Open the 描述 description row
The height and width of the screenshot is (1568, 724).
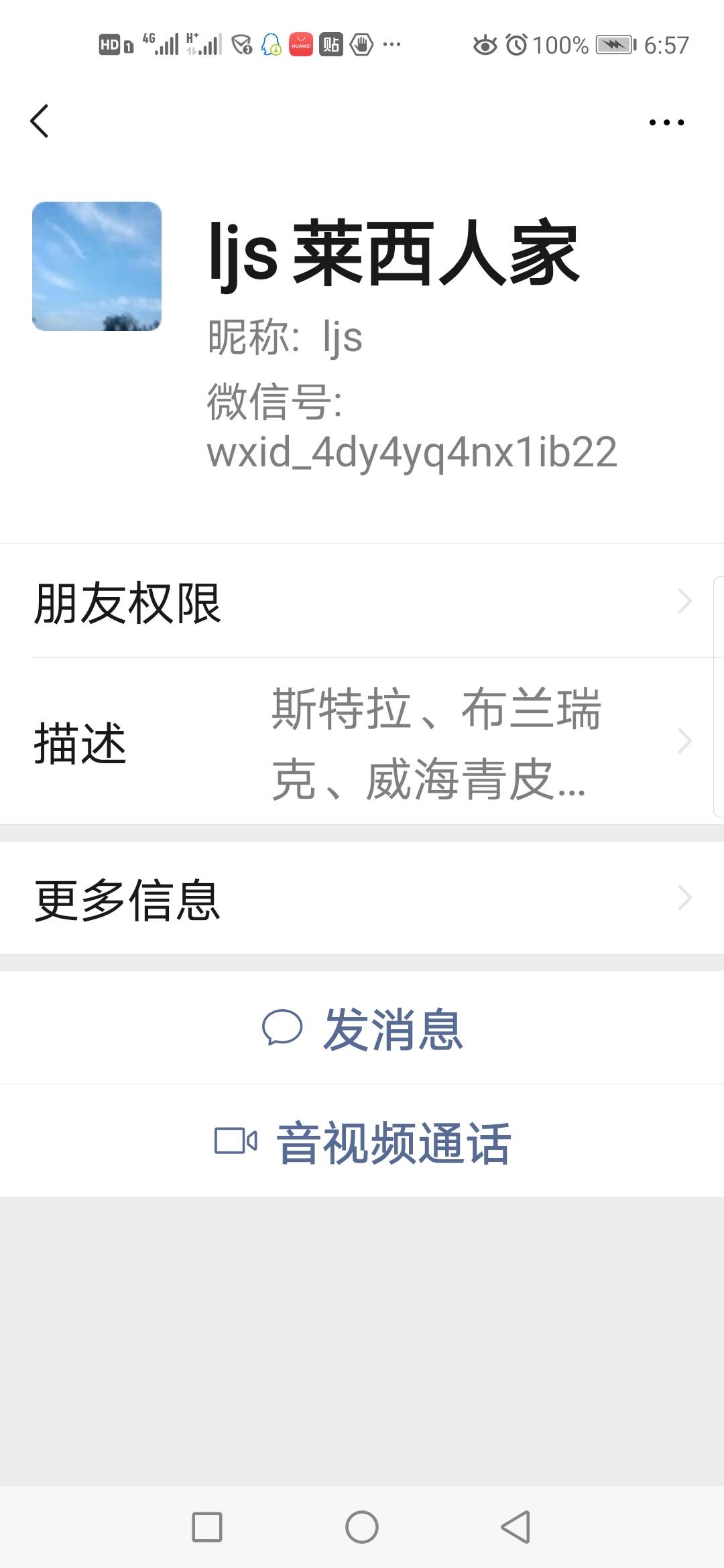coord(362,742)
